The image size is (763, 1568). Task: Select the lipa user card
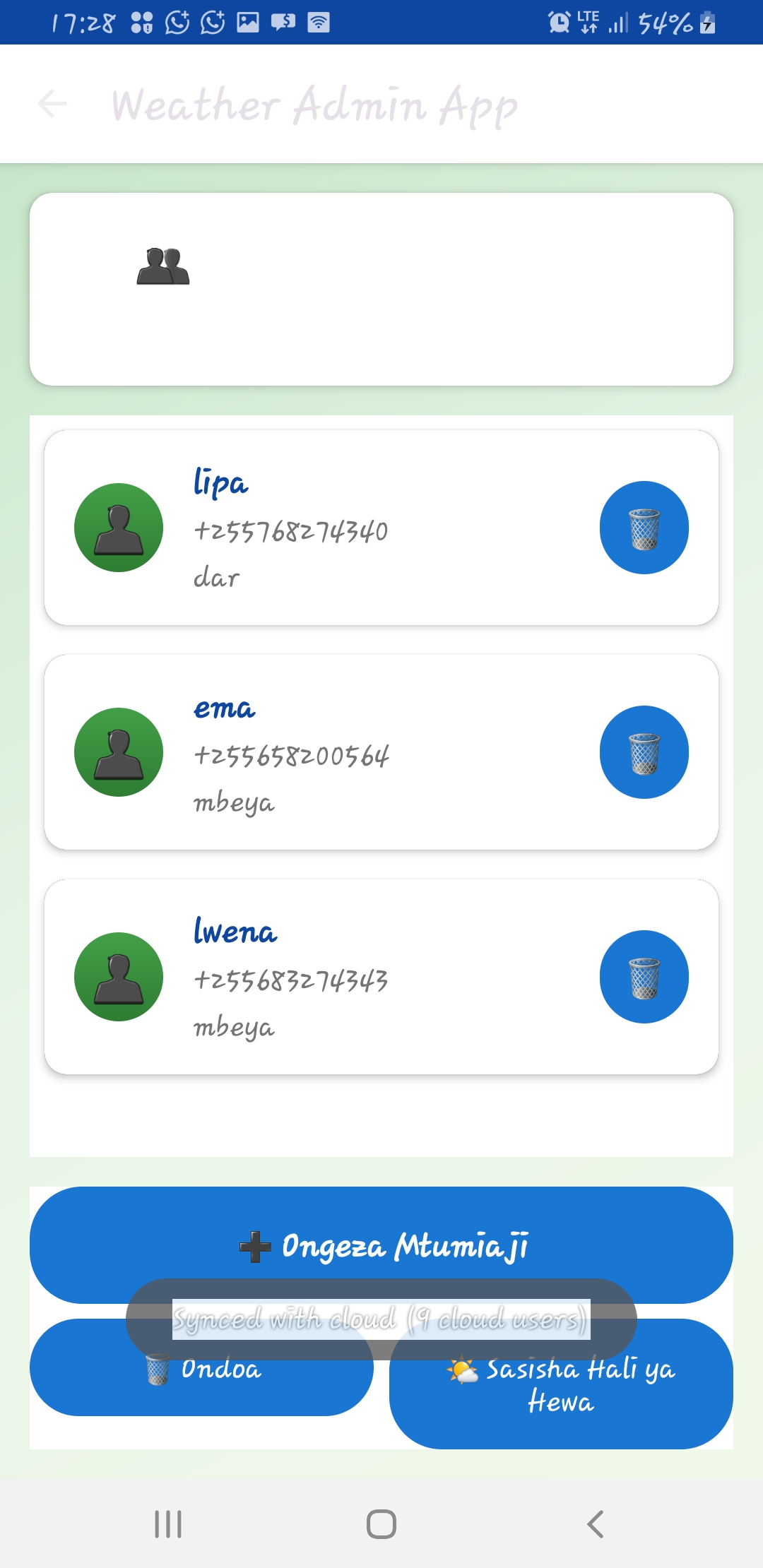[x=381, y=528]
